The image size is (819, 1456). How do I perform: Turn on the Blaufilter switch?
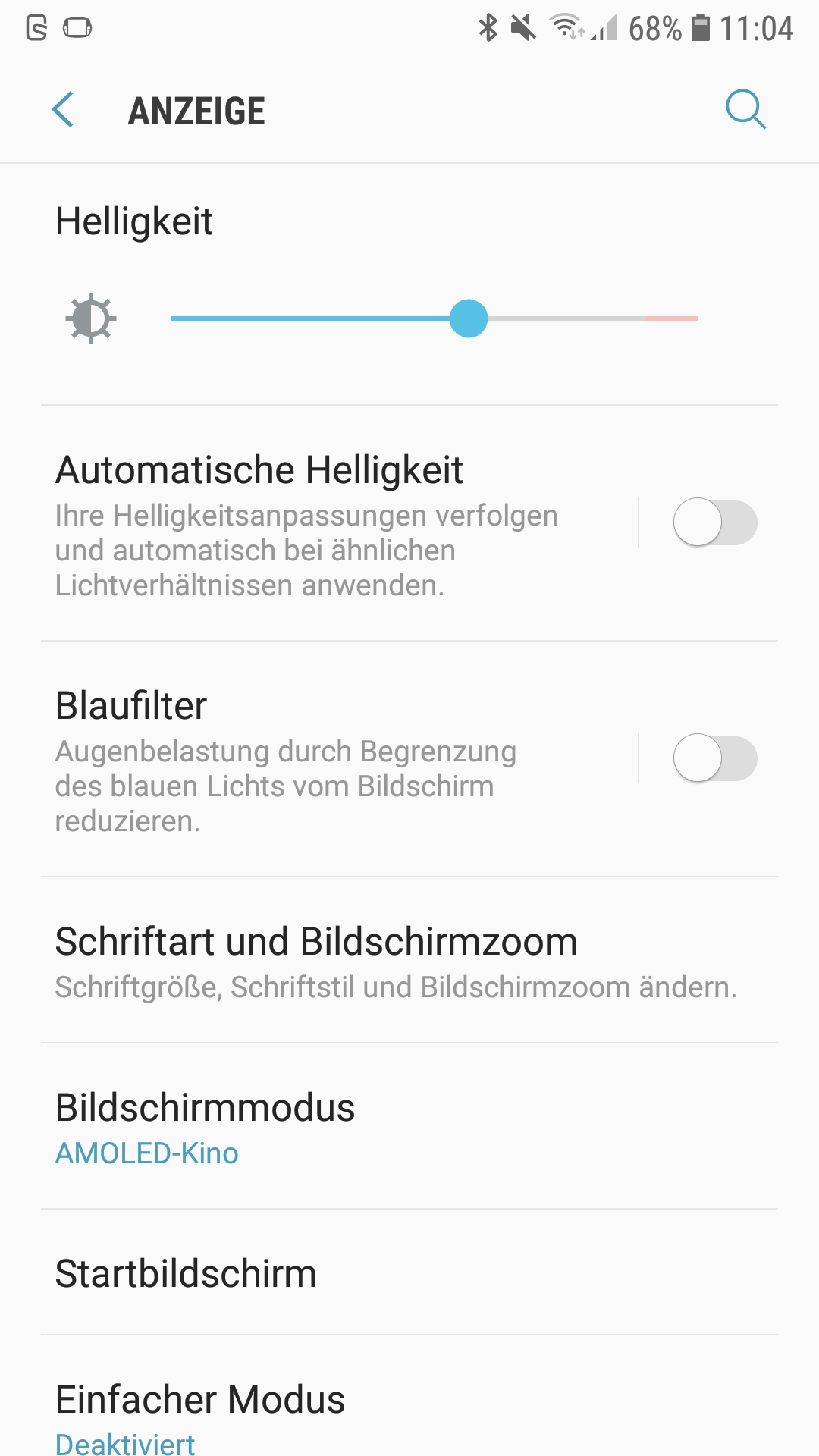tap(714, 758)
